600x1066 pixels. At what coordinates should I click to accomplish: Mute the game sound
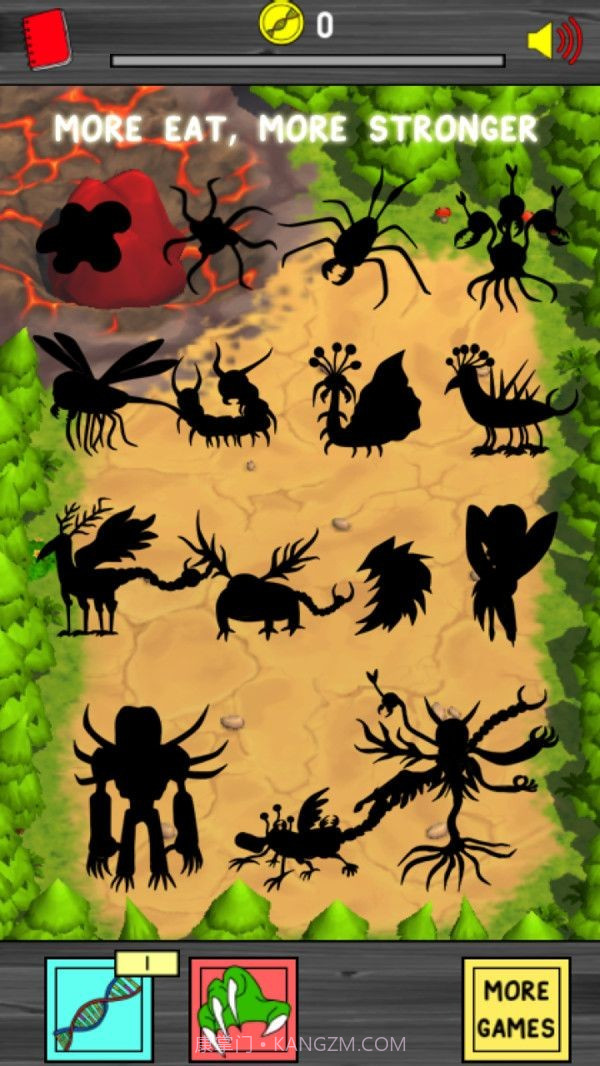point(553,40)
